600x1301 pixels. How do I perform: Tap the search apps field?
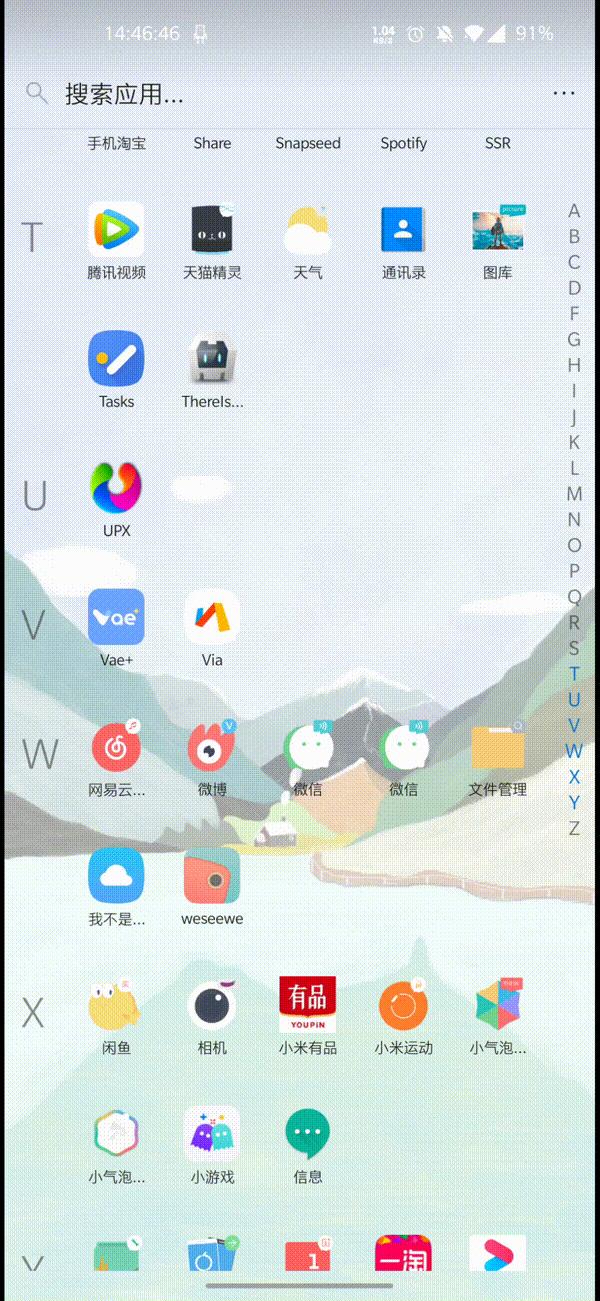(250, 95)
